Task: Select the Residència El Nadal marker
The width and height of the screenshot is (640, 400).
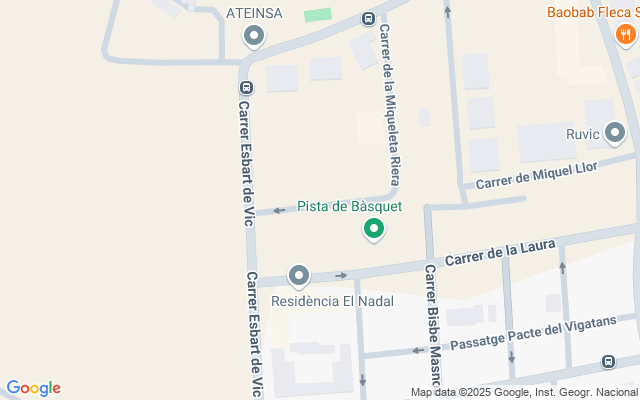Action: pyautogui.click(x=298, y=275)
